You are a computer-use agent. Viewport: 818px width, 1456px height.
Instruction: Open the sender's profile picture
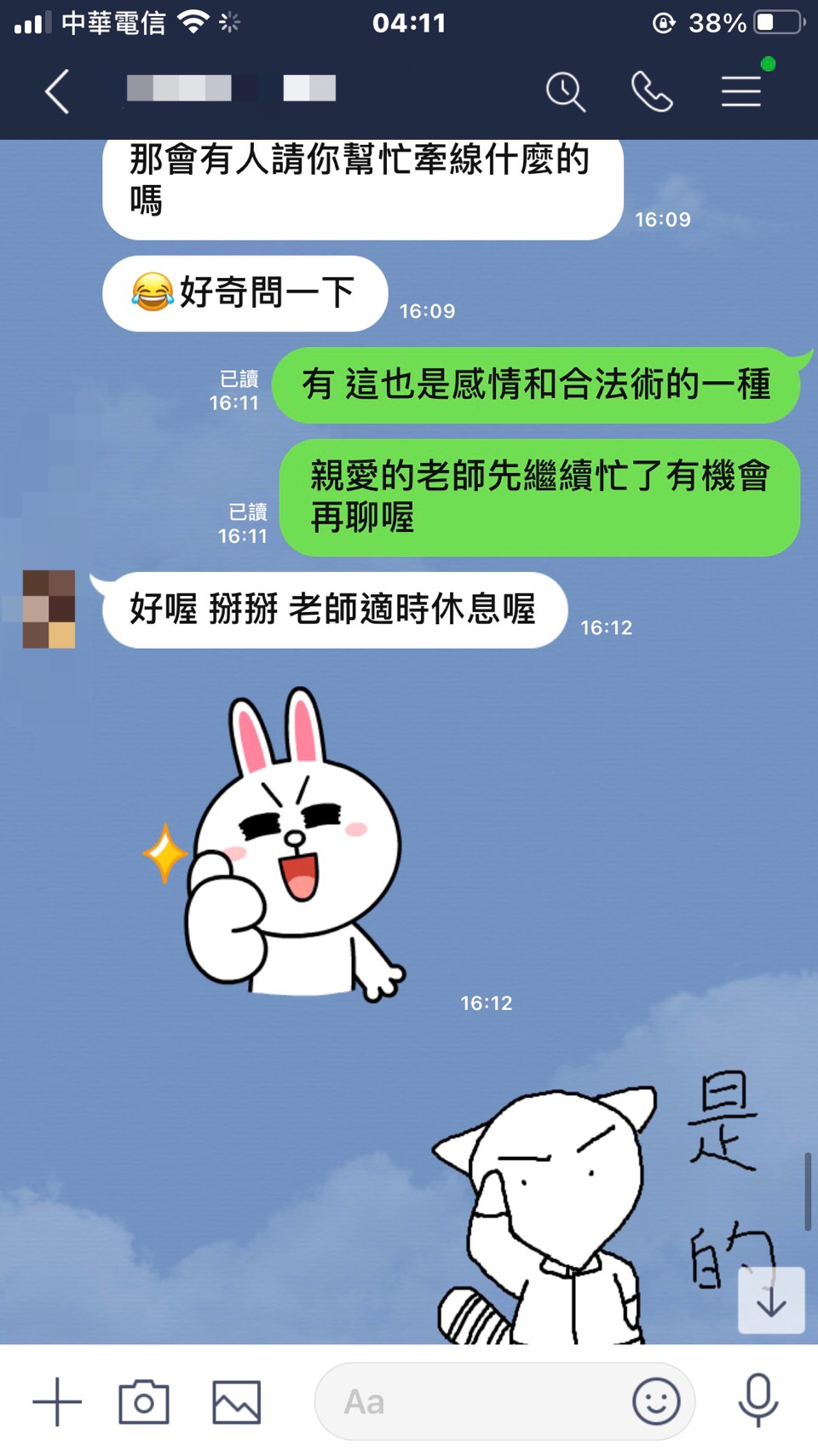coord(49,610)
